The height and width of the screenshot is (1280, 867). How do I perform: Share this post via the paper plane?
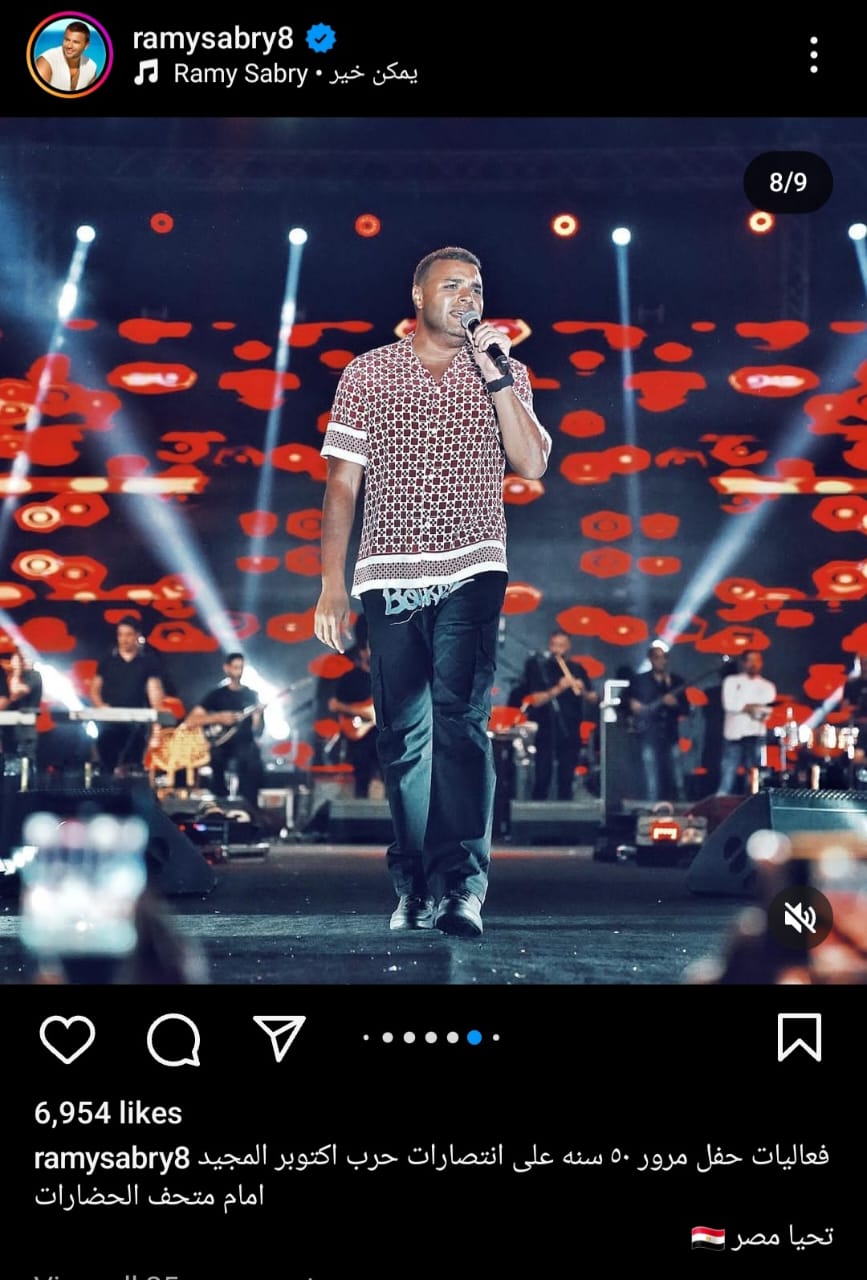tap(278, 1038)
